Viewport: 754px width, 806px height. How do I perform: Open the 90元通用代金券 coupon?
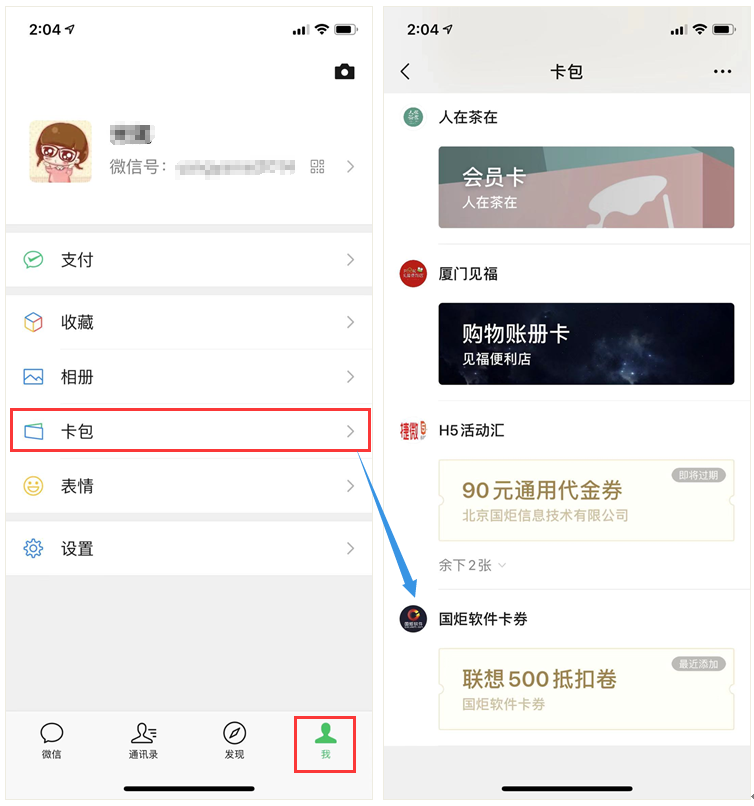586,500
